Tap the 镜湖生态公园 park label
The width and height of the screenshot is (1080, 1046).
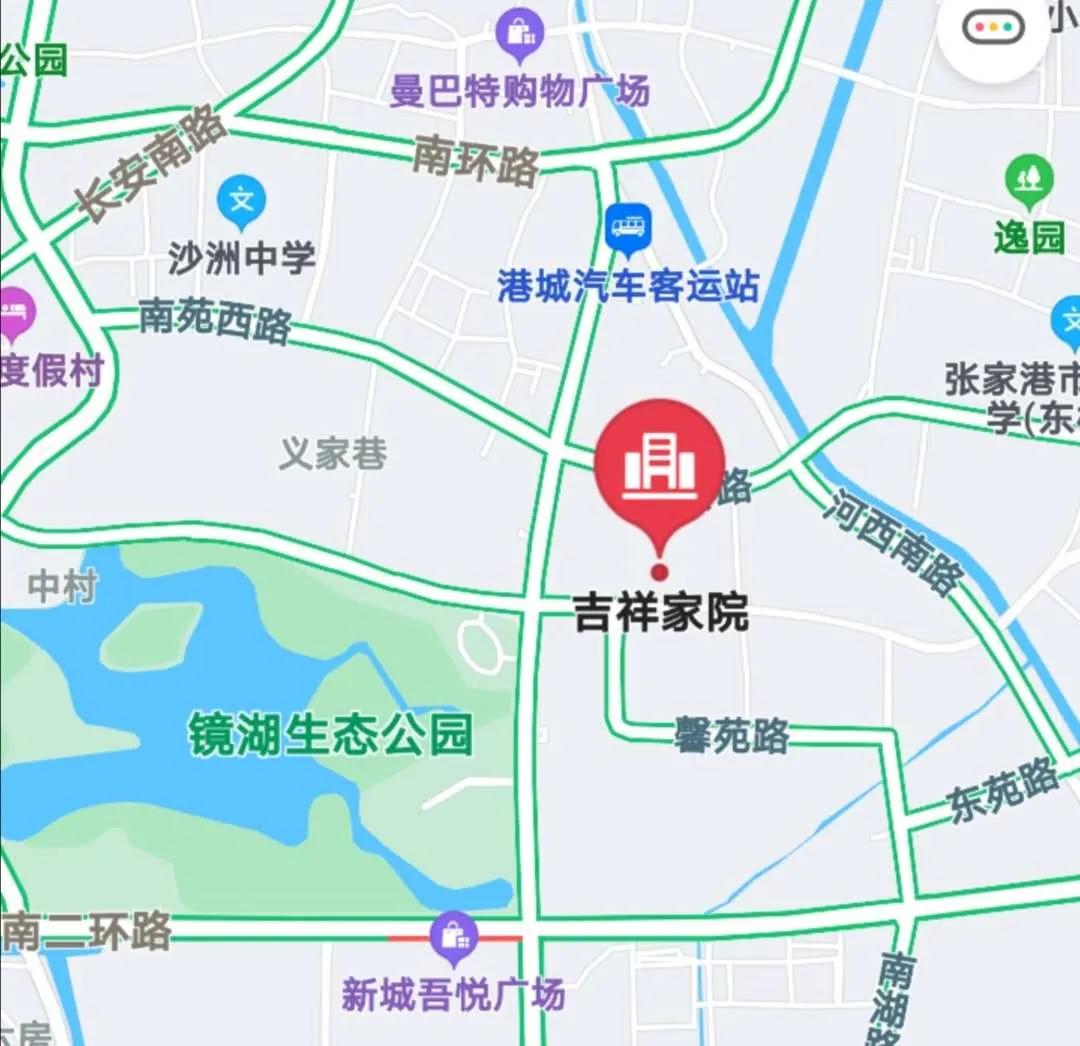[331, 737]
